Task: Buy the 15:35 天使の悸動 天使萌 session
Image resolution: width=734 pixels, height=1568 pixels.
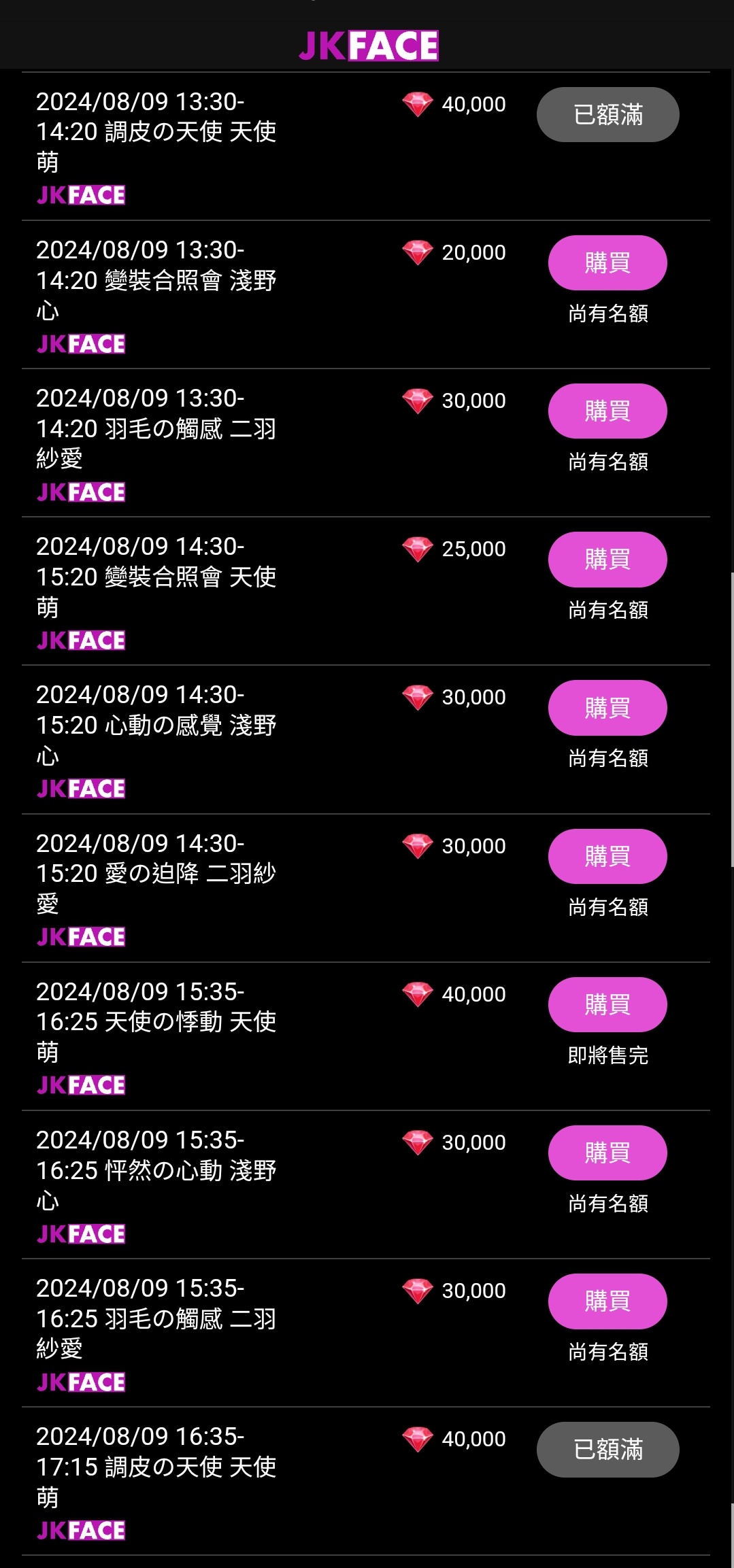Action: coord(607,1004)
